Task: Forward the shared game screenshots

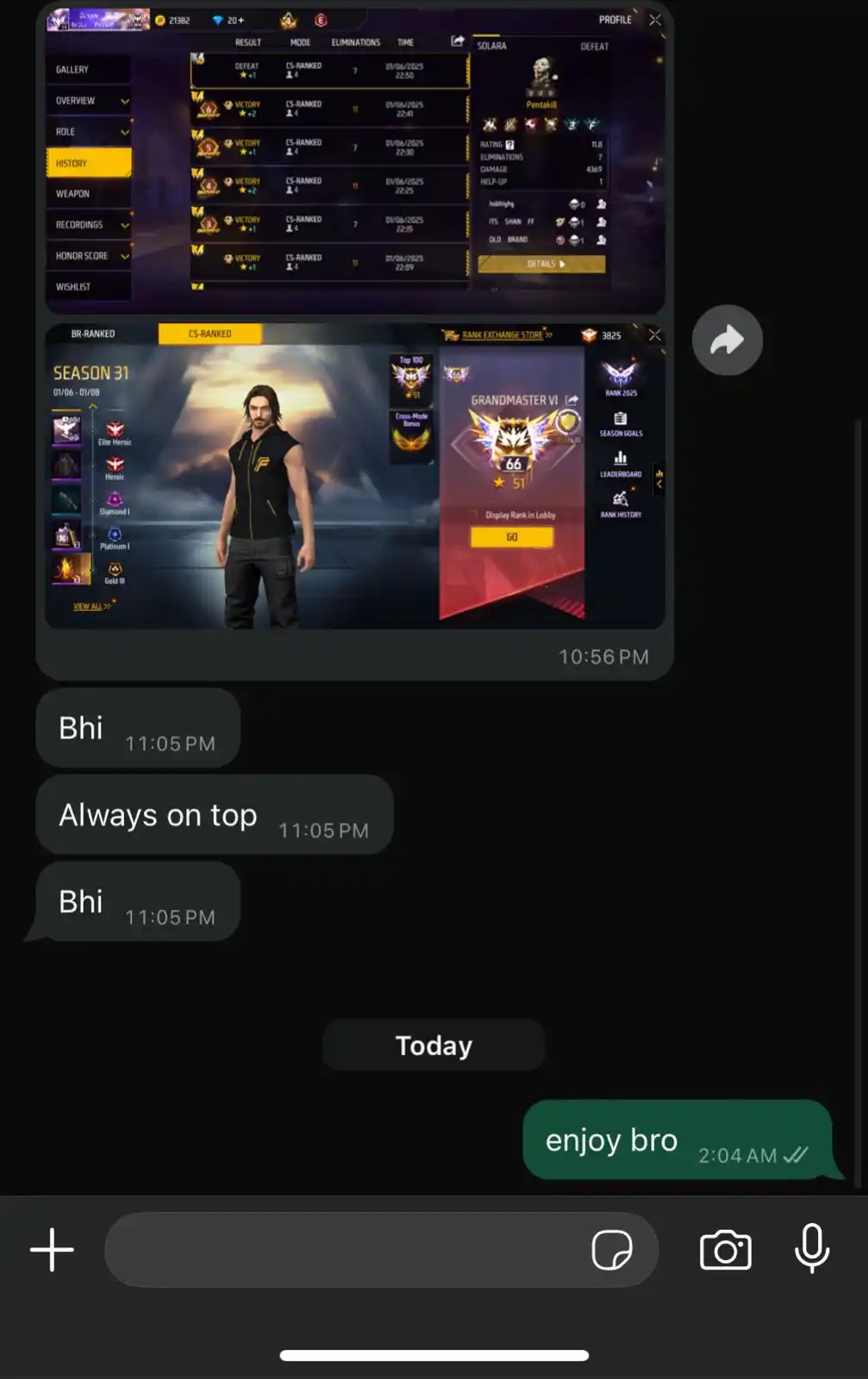Action: pyautogui.click(x=727, y=340)
